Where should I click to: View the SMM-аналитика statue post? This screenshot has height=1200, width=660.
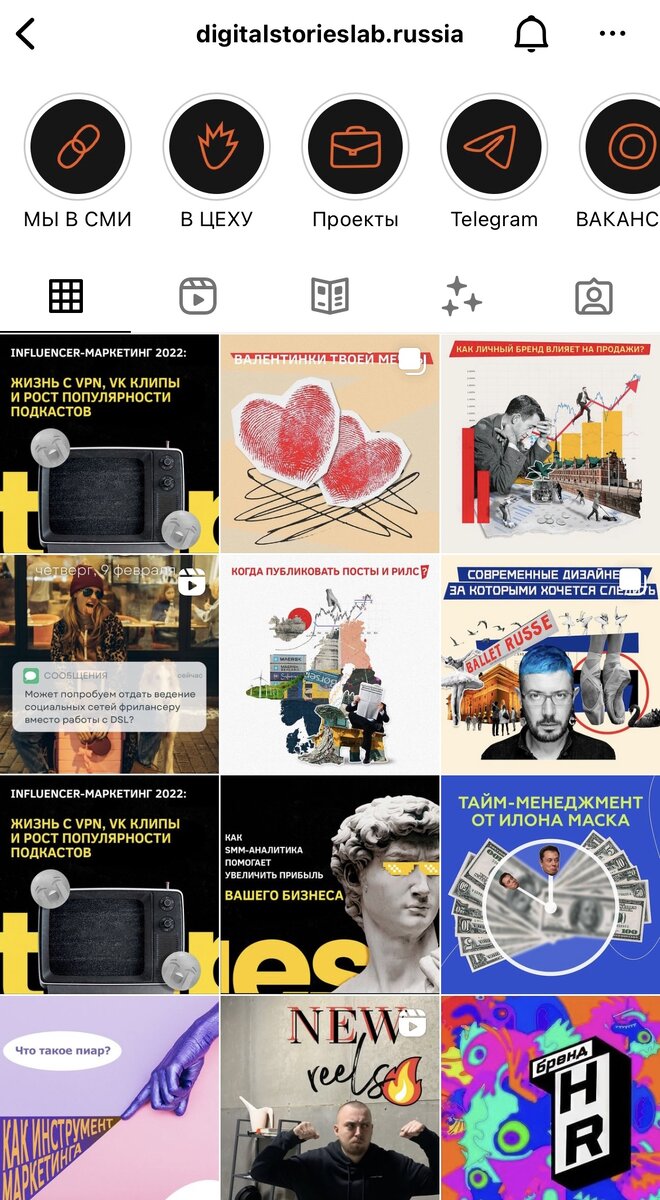pyautogui.click(x=330, y=884)
